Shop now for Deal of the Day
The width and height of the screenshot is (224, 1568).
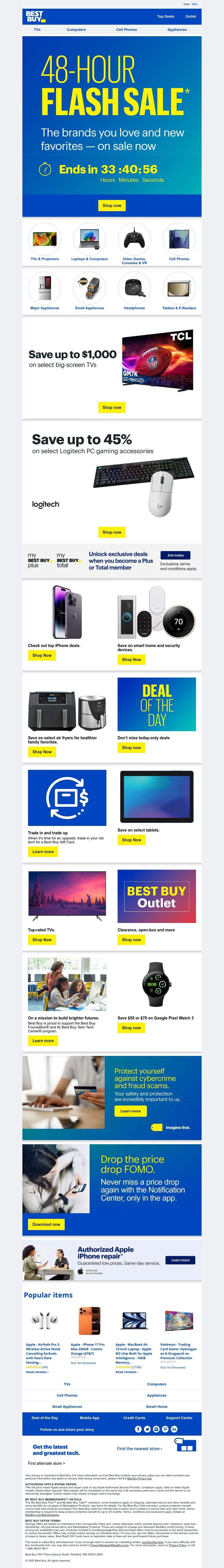(131, 747)
